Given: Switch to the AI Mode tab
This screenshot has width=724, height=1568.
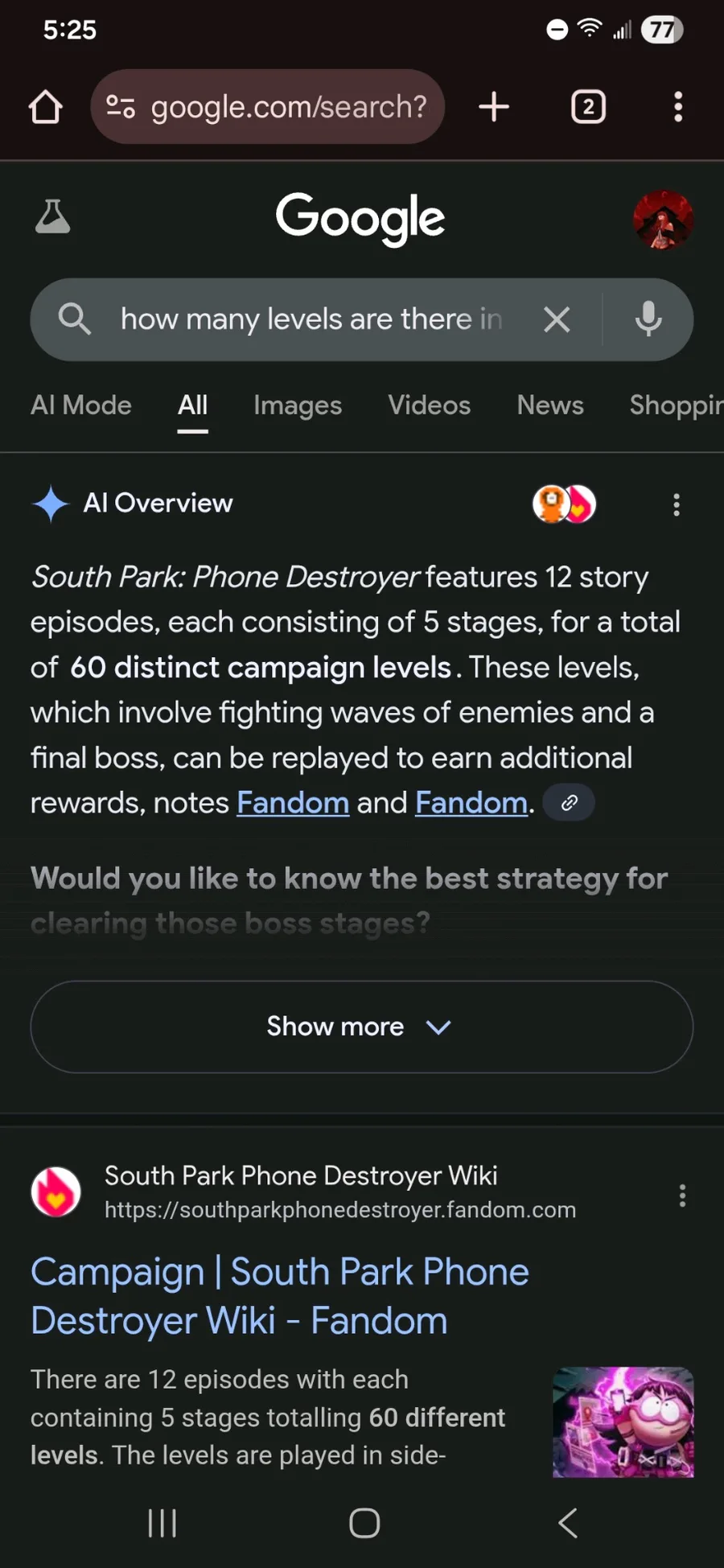Looking at the screenshot, I should click(81, 405).
